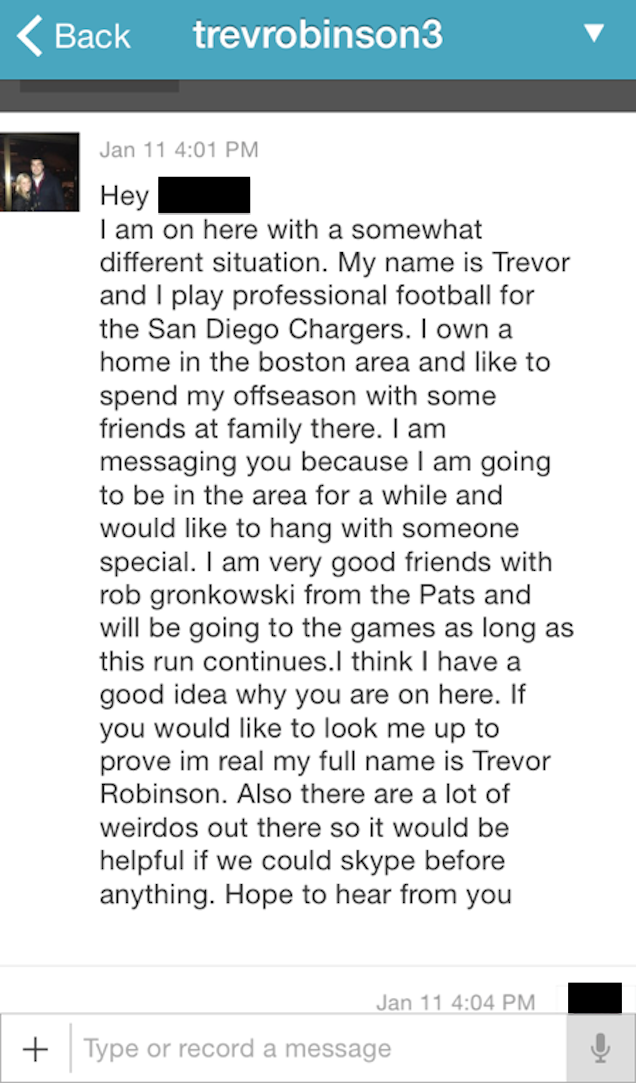Focus the message input field
This screenshot has width=636, height=1083.
pyautogui.click(x=318, y=1048)
